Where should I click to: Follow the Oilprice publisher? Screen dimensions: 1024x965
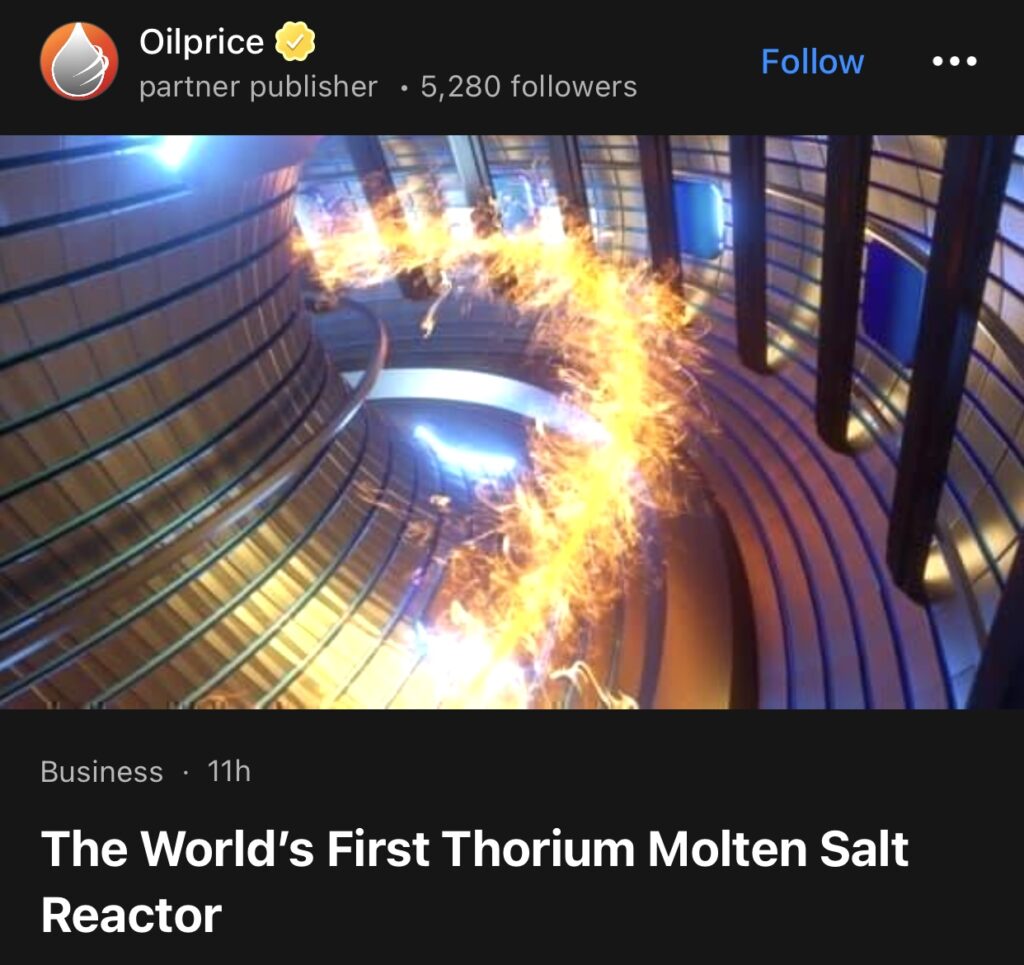coord(812,62)
